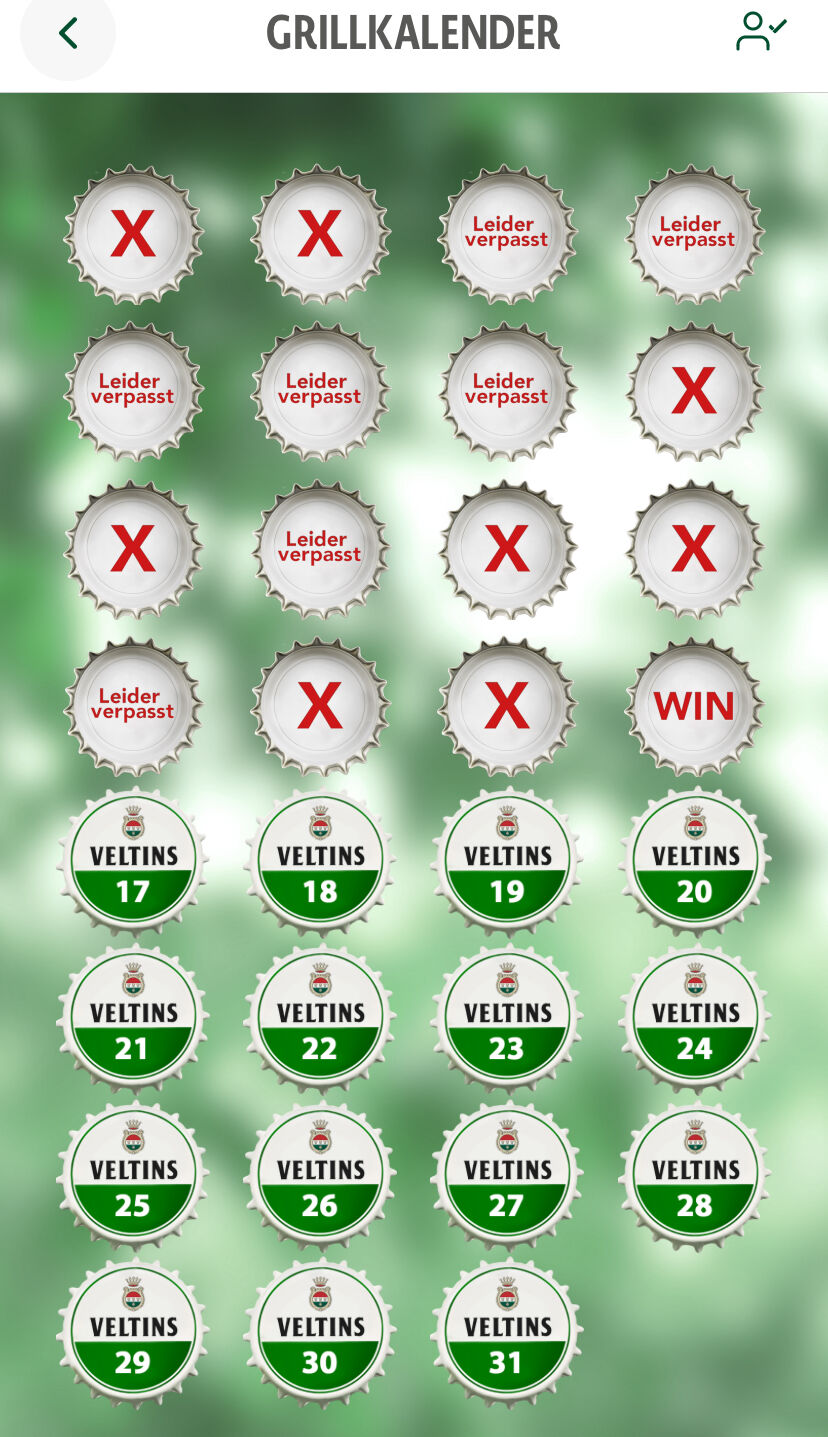
Task: Select Veltins cap 25
Action: pyautogui.click(x=133, y=1176)
